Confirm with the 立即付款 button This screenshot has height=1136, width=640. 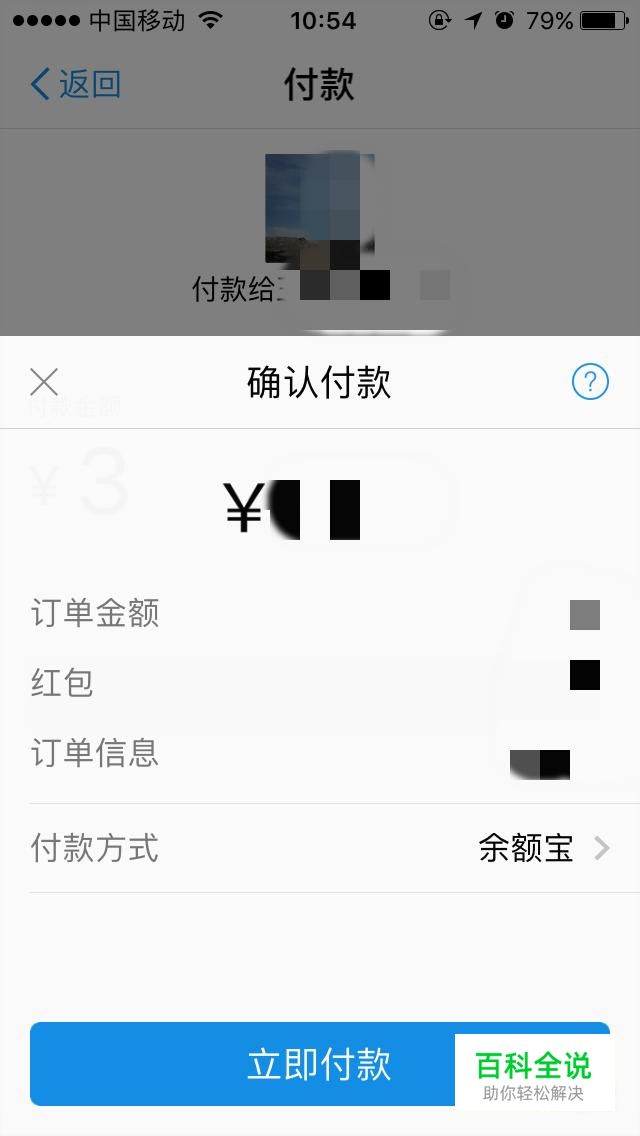point(320,1064)
